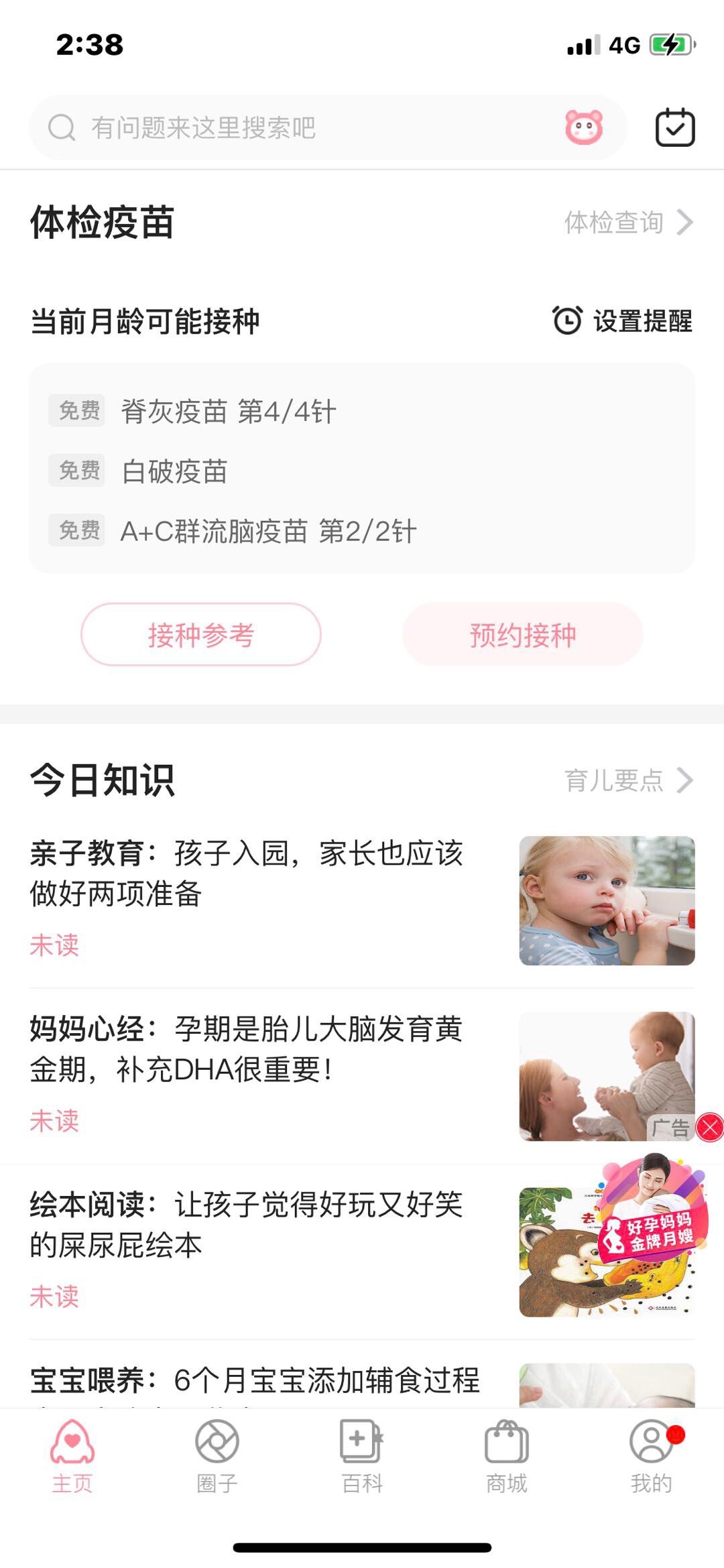Tap the 接种参考 button
The height and width of the screenshot is (1568, 724).
coord(201,634)
